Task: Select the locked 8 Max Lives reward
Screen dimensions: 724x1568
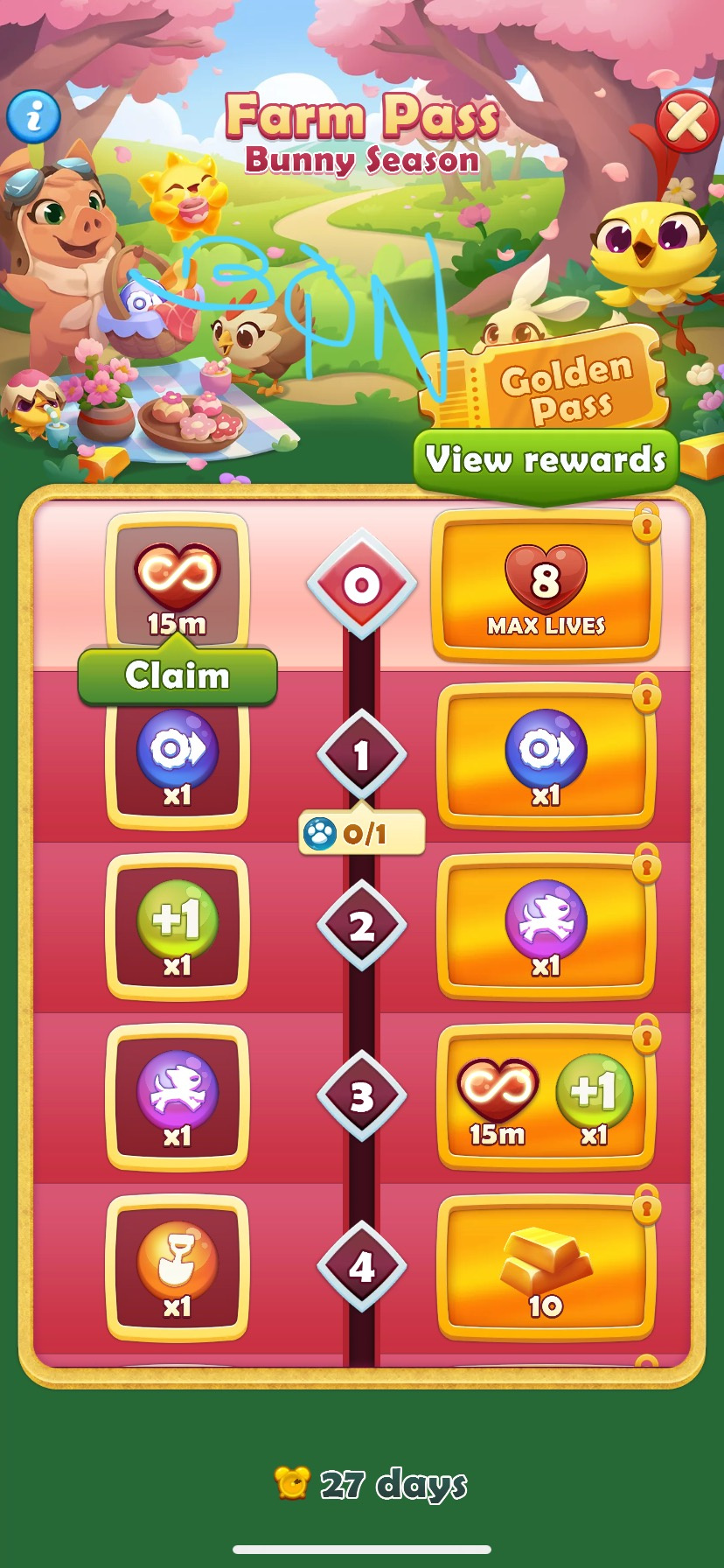Action: point(546,585)
